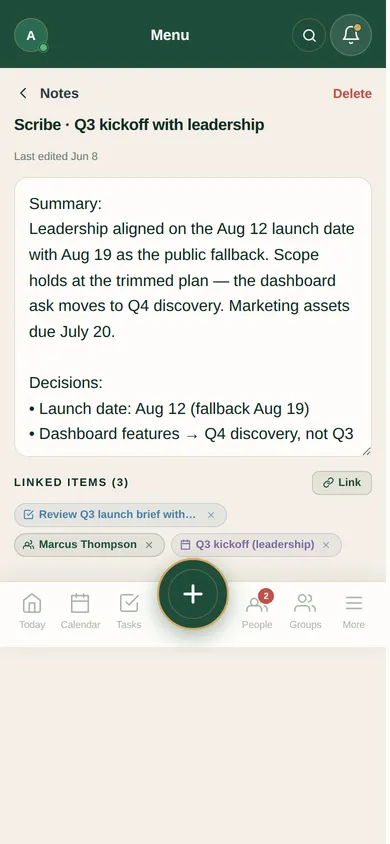Open the profile avatar labeled A

coord(31,36)
